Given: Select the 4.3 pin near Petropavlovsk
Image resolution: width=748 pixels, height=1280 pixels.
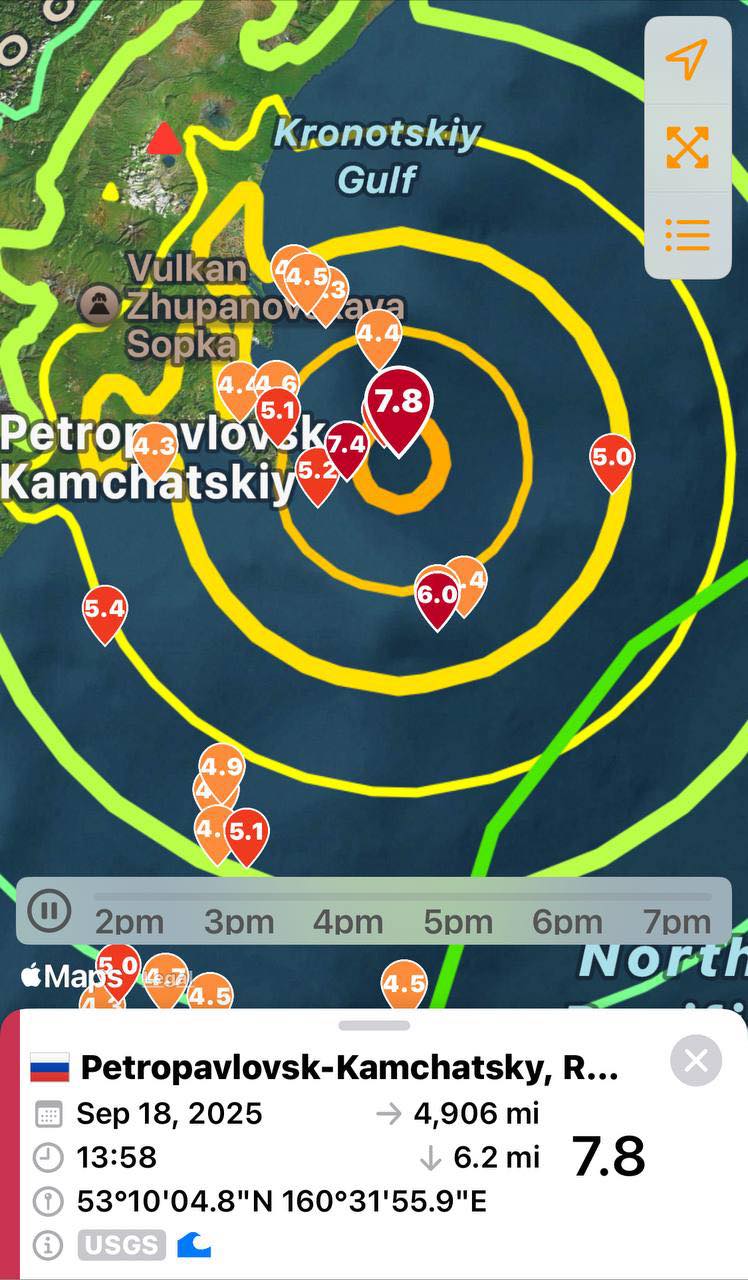Looking at the screenshot, I should 154,445.
